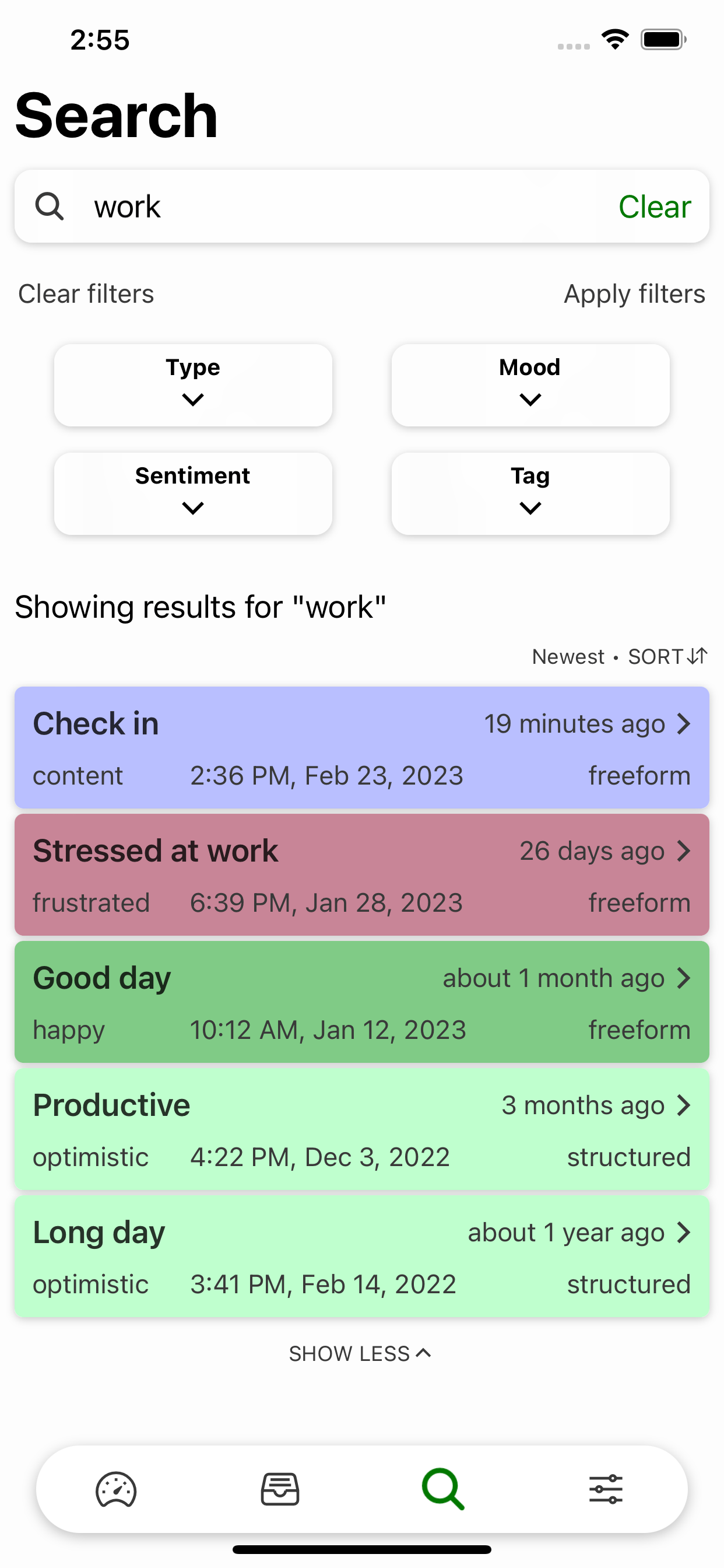Expand the Mood filter dropdown
The image size is (724, 1568).
tap(530, 384)
